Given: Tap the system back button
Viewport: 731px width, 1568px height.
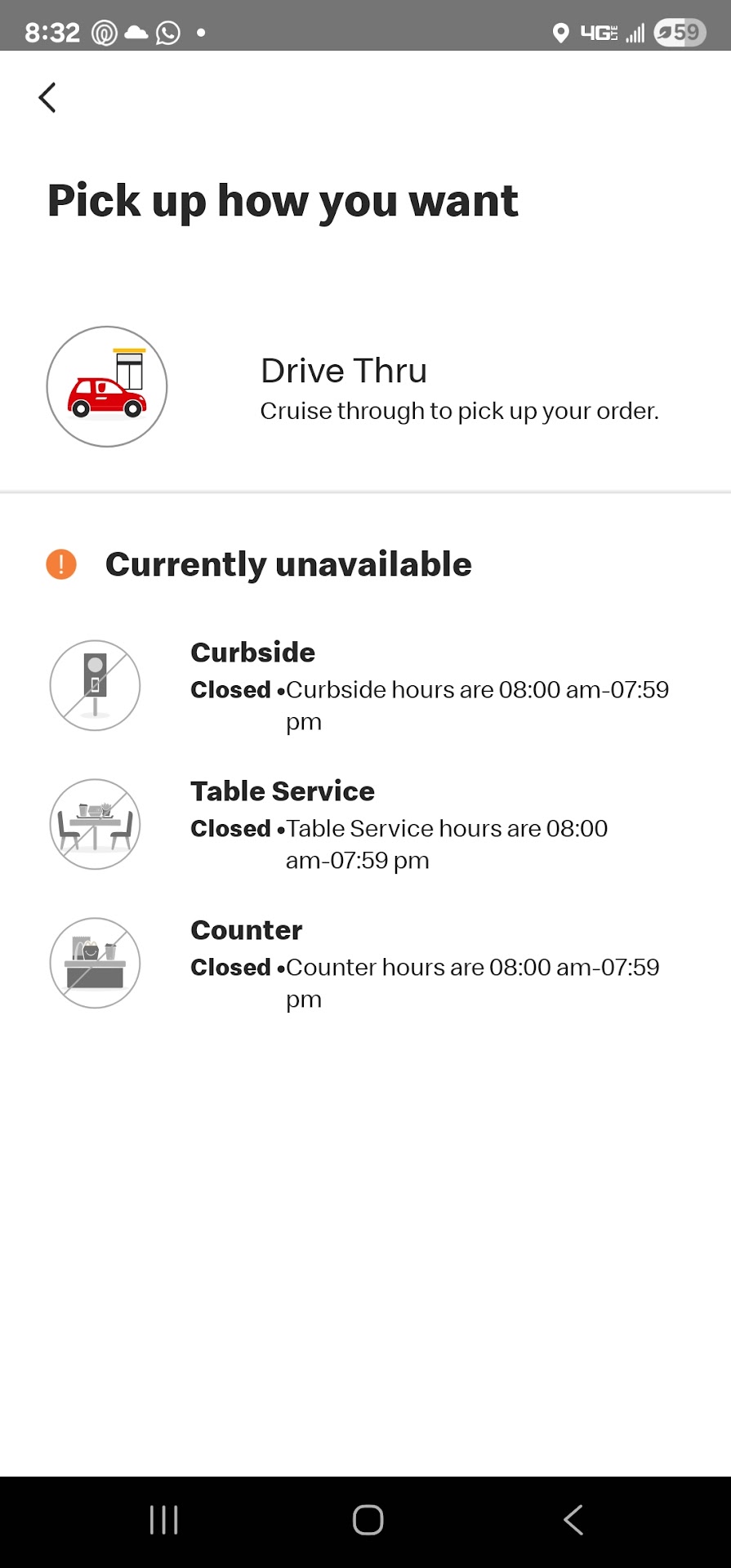Looking at the screenshot, I should click(573, 1520).
